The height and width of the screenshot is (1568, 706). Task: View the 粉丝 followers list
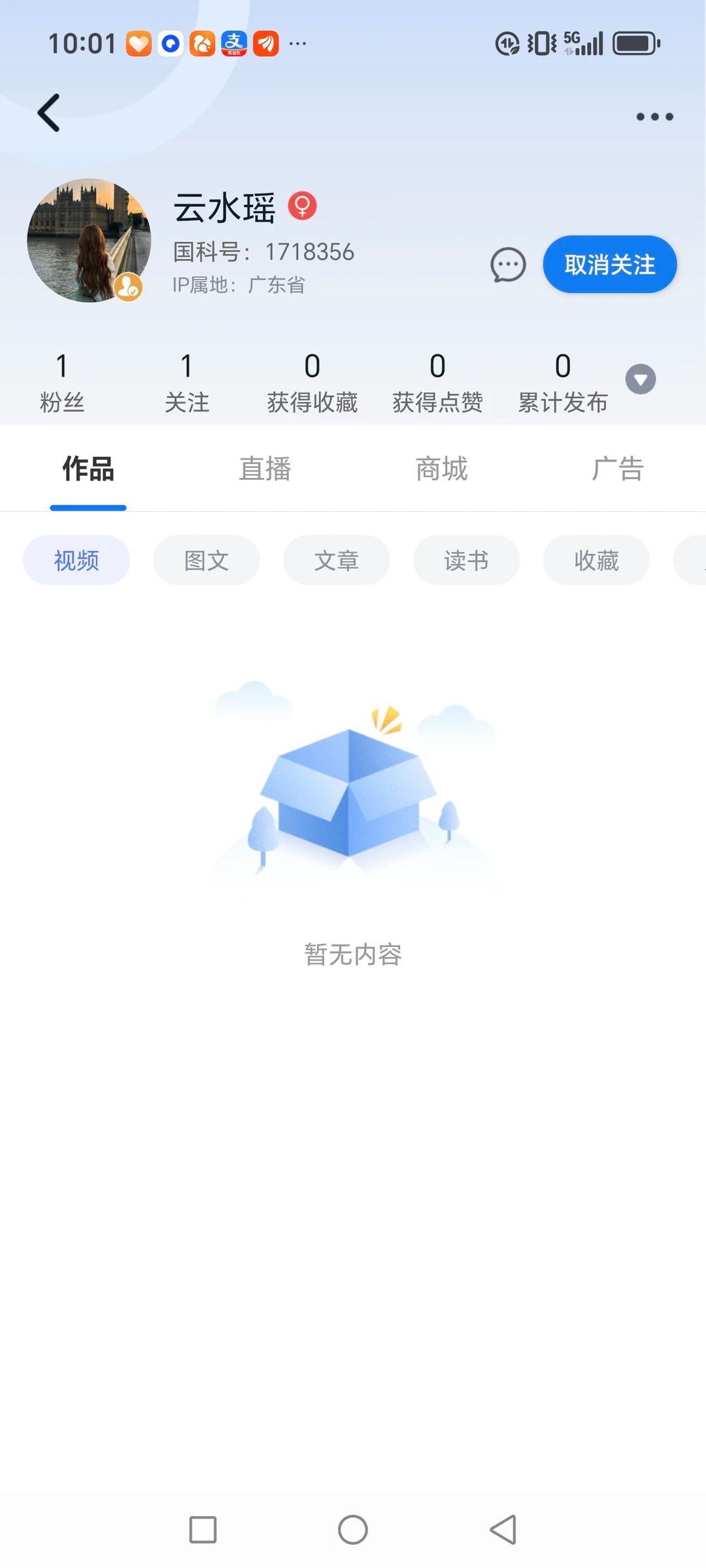pyautogui.click(x=62, y=383)
